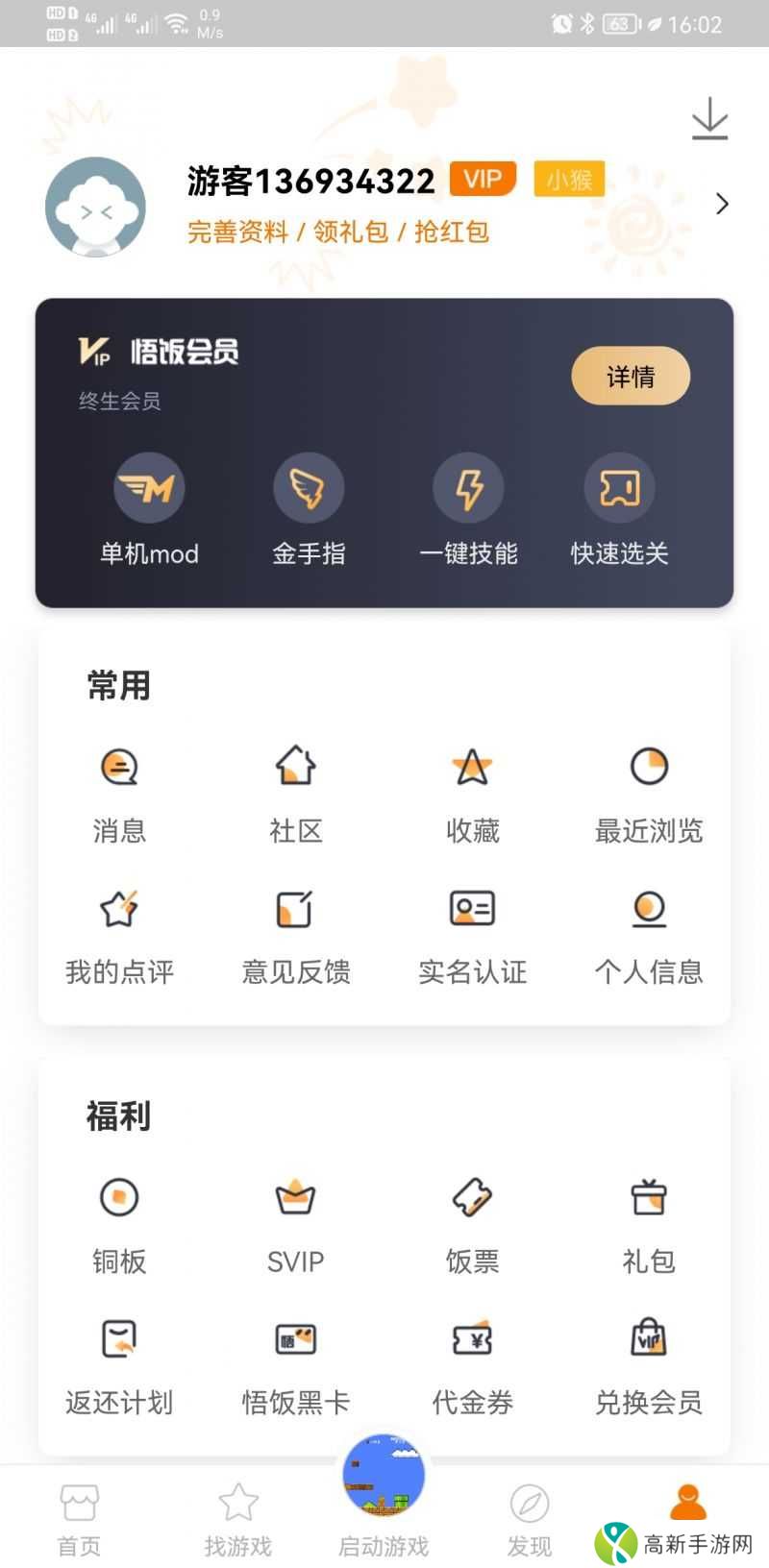This screenshot has width=769, height=1568.
Task: Tap the 抢红包 link
Action: [x=450, y=233]
